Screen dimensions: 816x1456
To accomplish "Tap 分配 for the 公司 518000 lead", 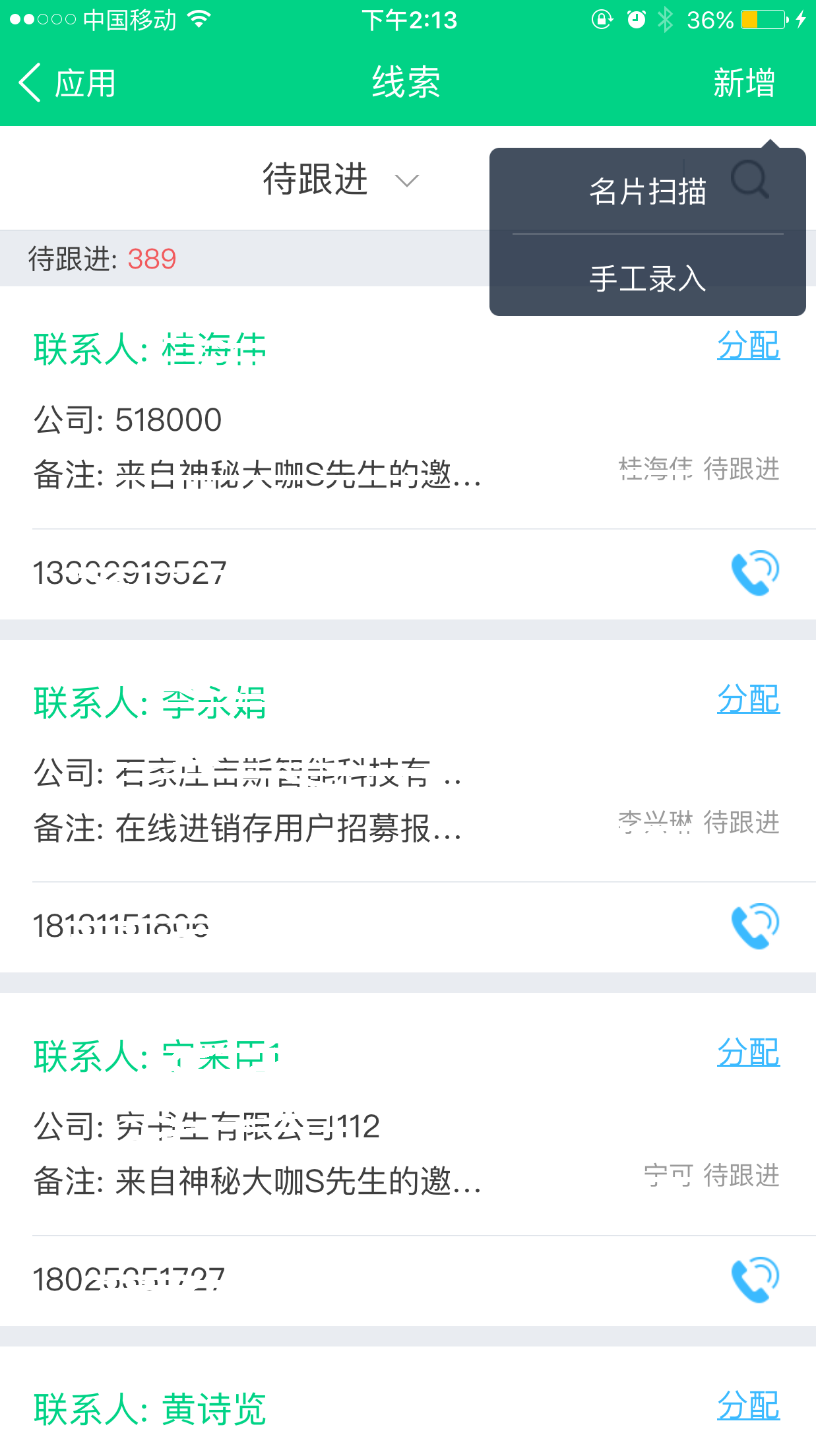I will click(748, 346).
